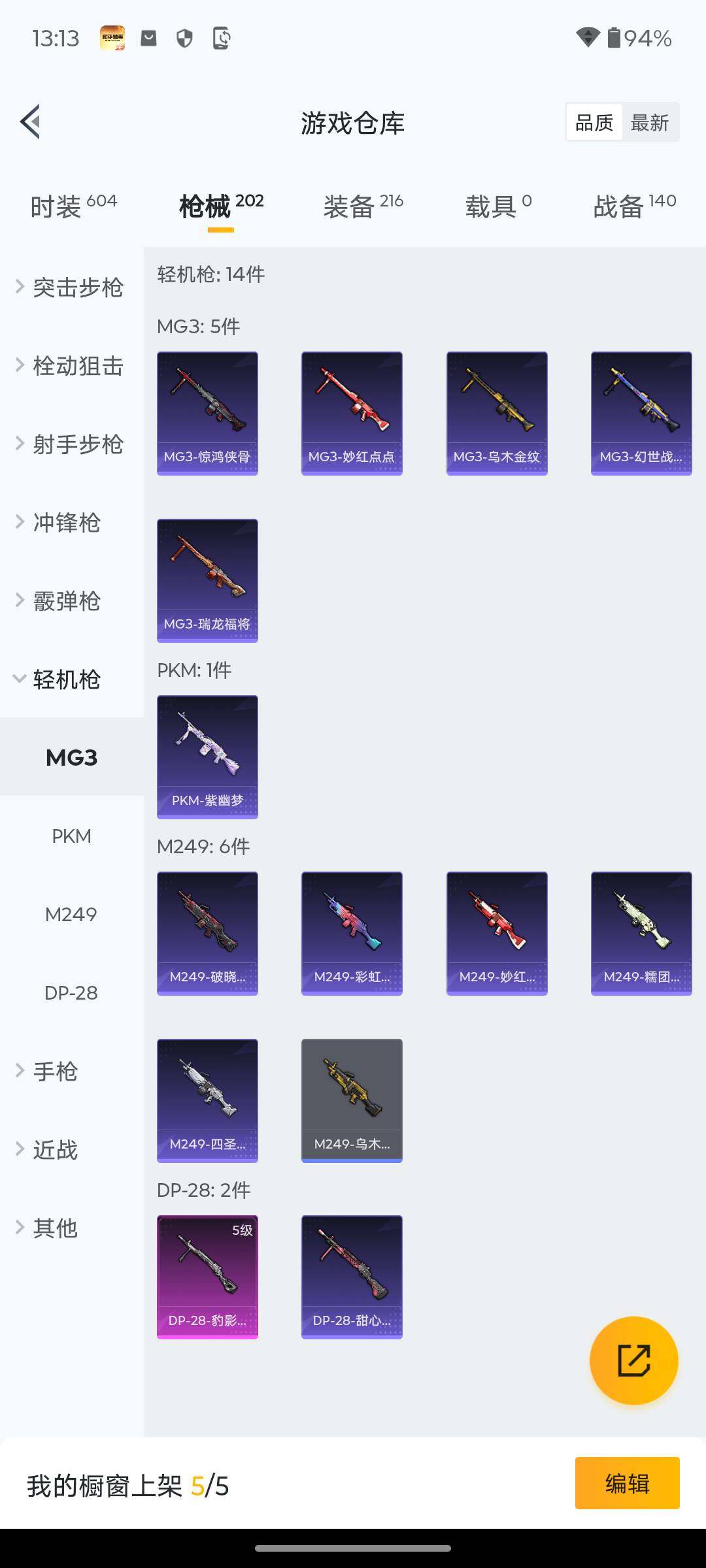Screen dimensions: 706x1568
Task: Jump to DP-28 subcategory
Action: coord(71,993)
